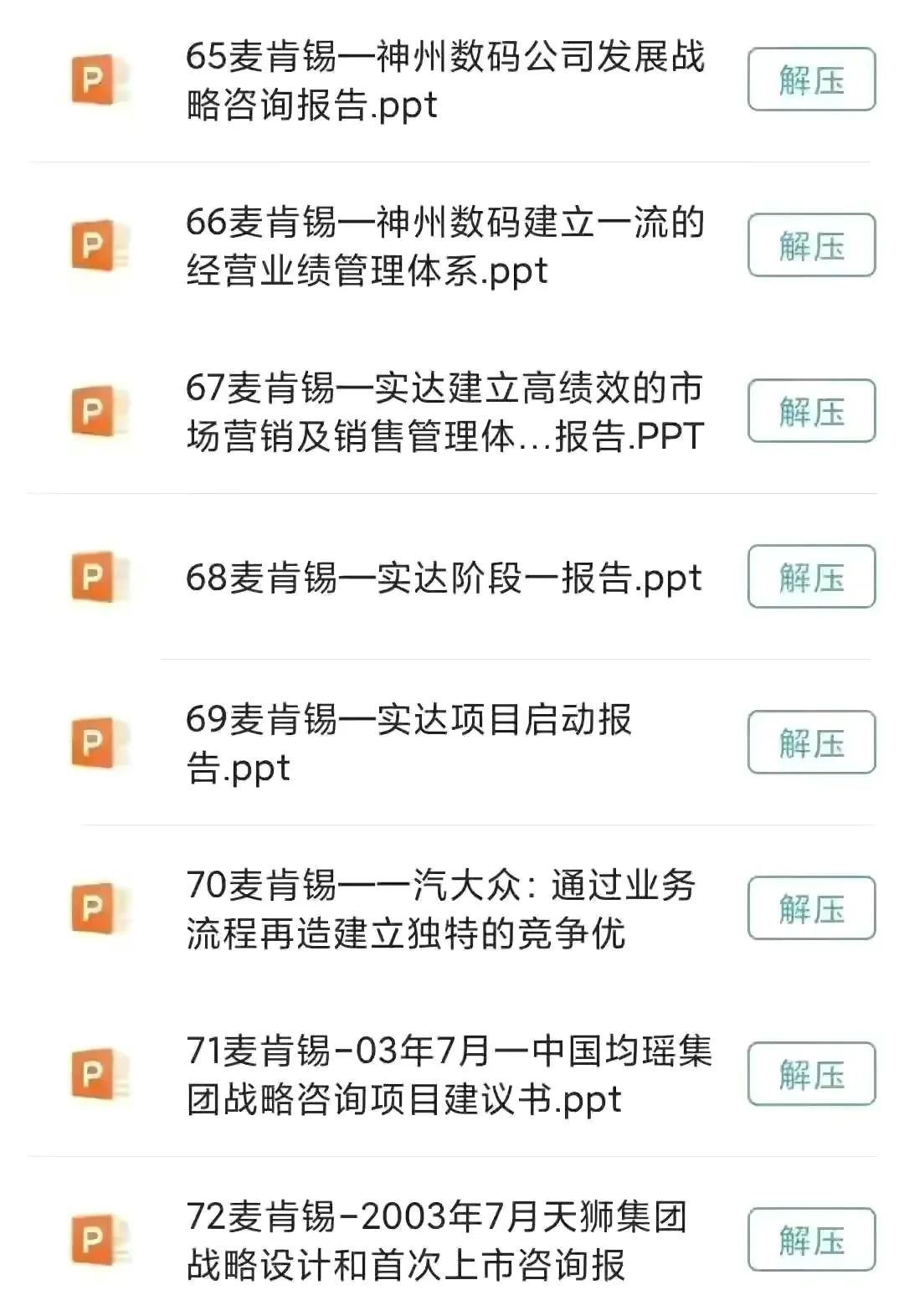Tap 解压 for 65麦肯锡 神州数码公司发展战略咨询报告
The width and height of the screenshot is (904, 1316).
(x=810, y=80)
